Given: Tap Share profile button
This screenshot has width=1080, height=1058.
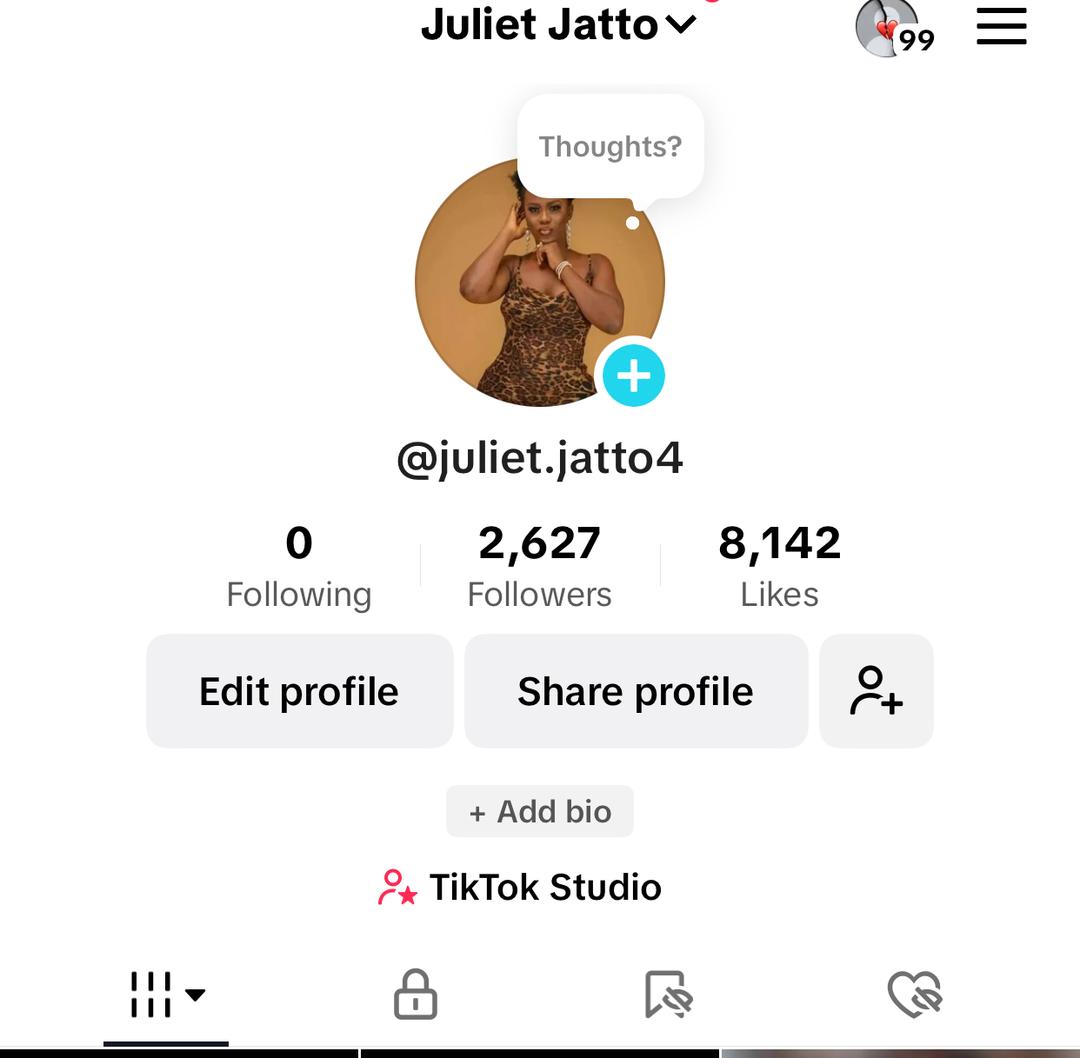Looking at the screenshot, I should point(635,691).
